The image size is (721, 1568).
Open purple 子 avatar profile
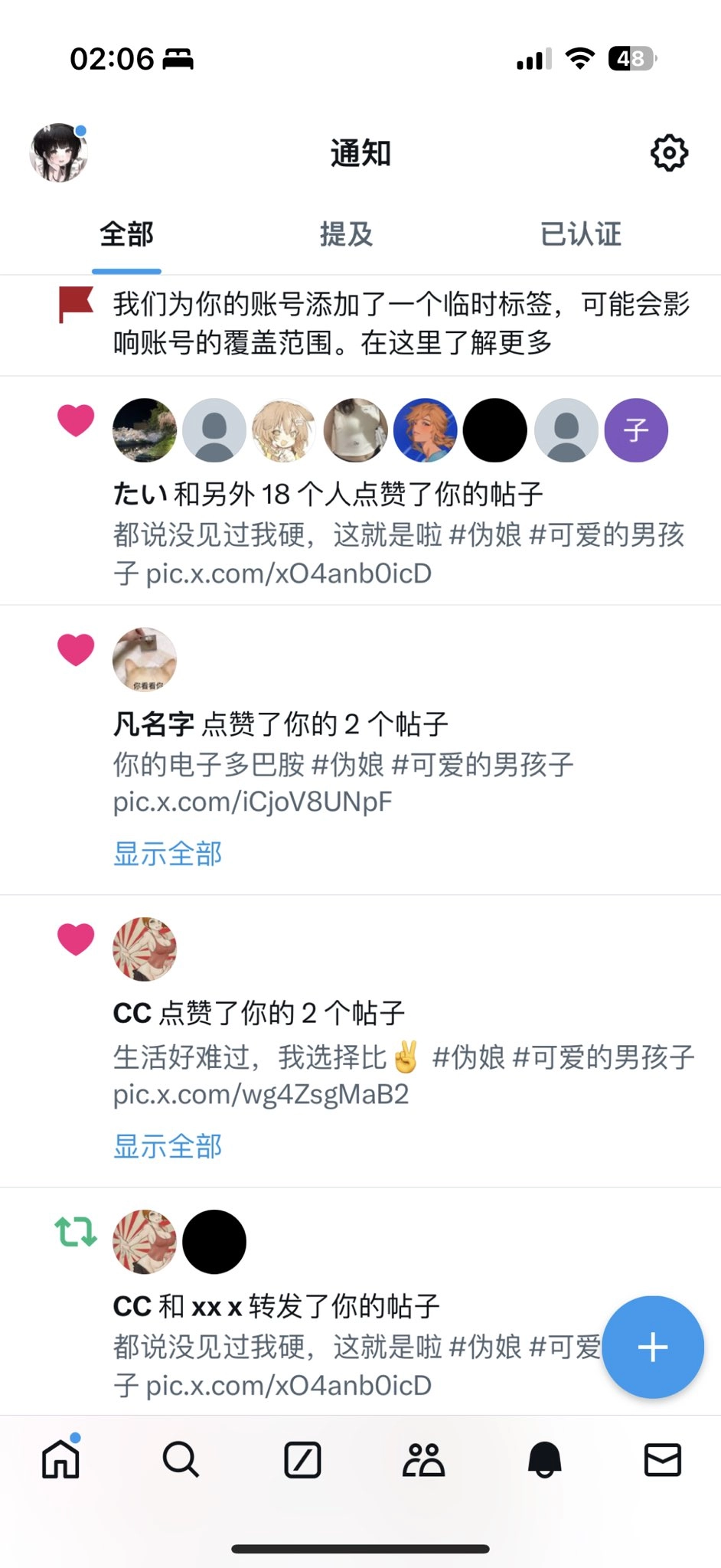click(636, 430)
